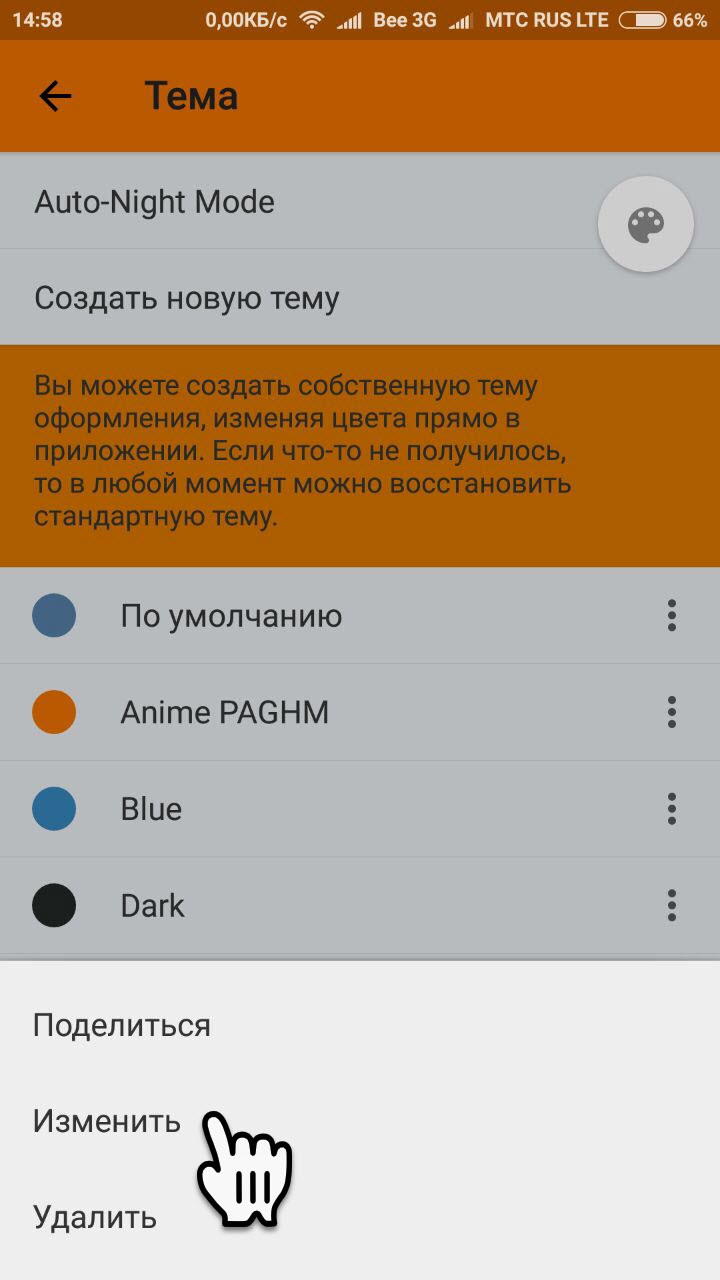The image size is (720, 1280).
Task: Open options for Anime PAGHM theme
Action: (x=671, y=712)
